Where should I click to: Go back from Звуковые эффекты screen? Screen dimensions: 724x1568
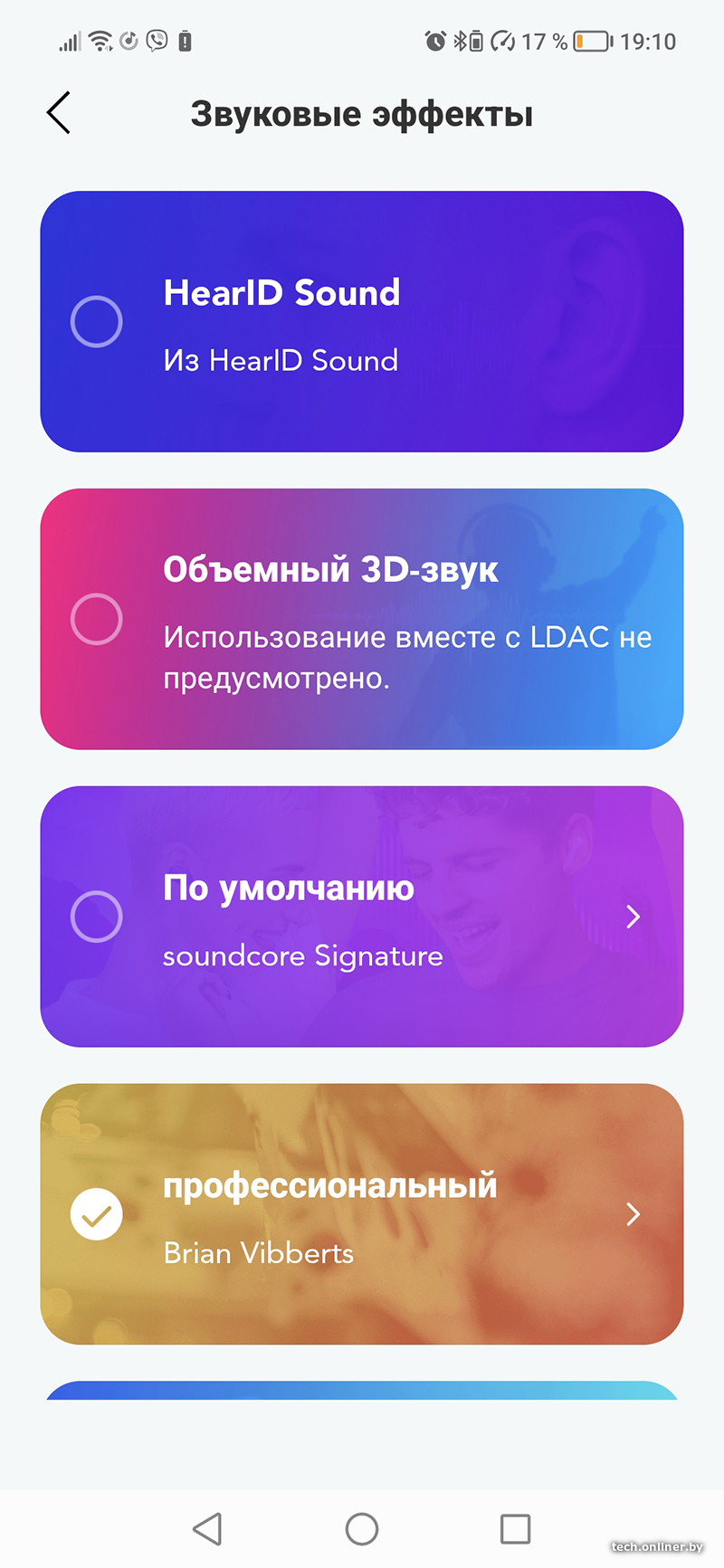59,114
